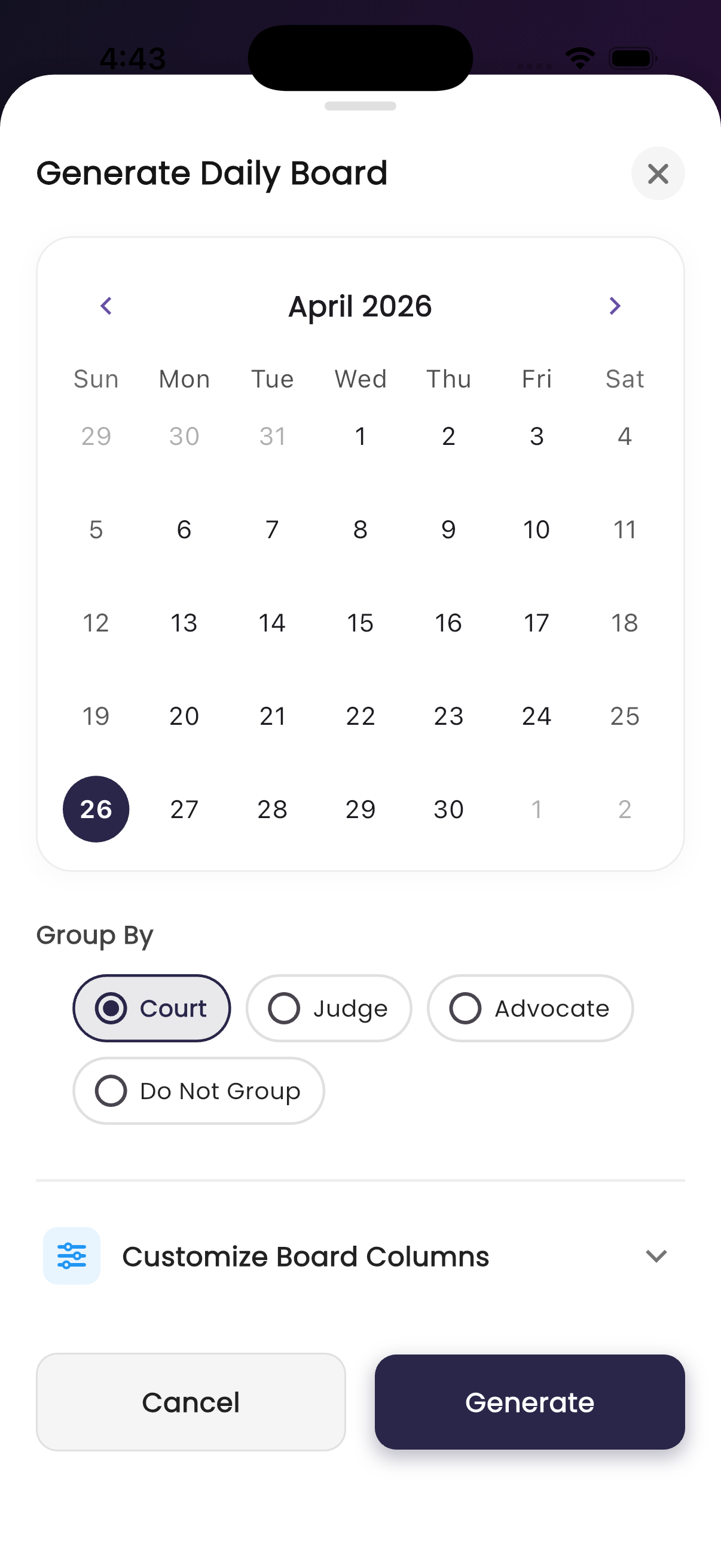Select April 15 on the calendar

tap(360, 622)
